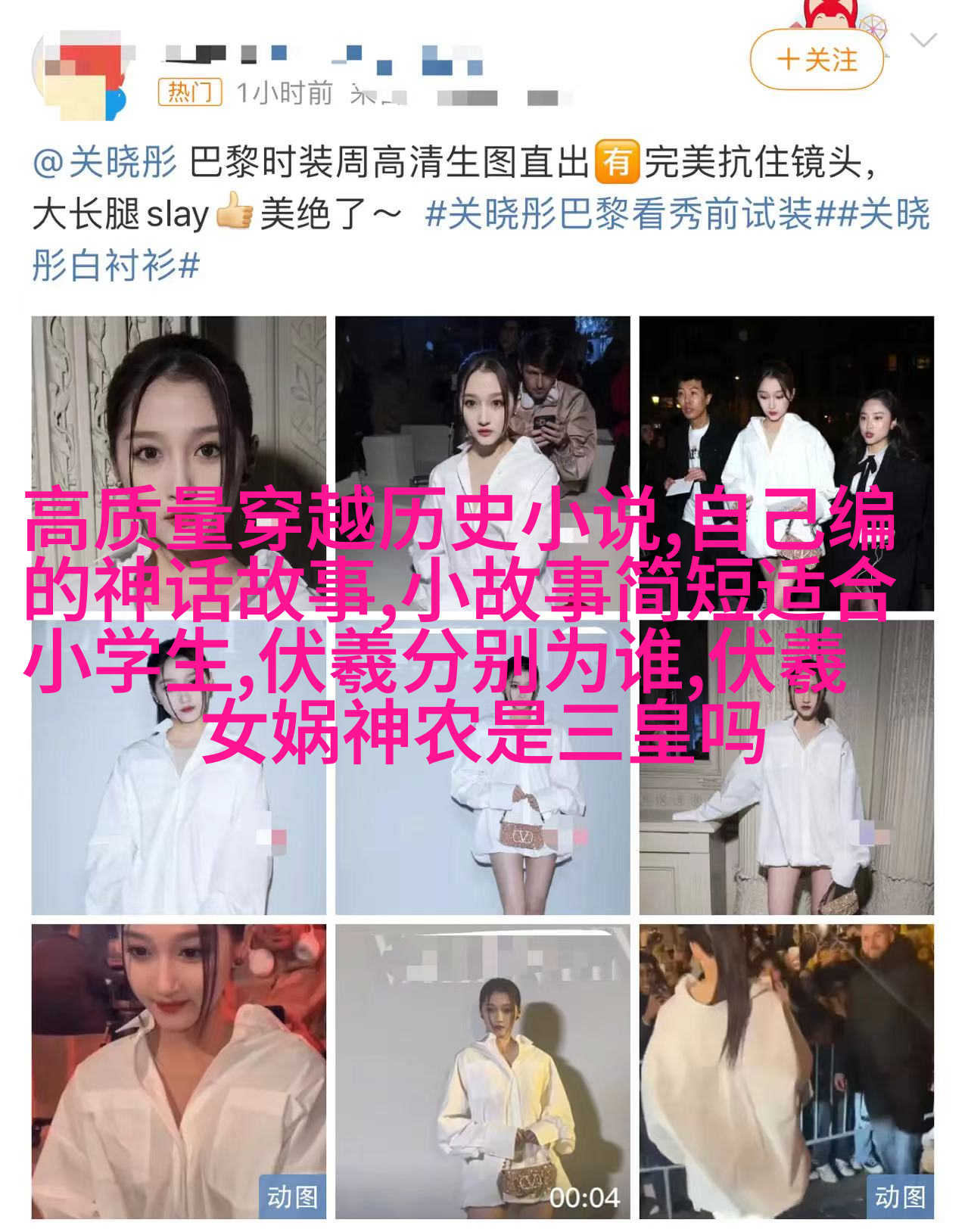The width and height of the screenshot is (968, 1232).
Task: Open photo with man holding a phone behind
Action: [x=482, y=401]
